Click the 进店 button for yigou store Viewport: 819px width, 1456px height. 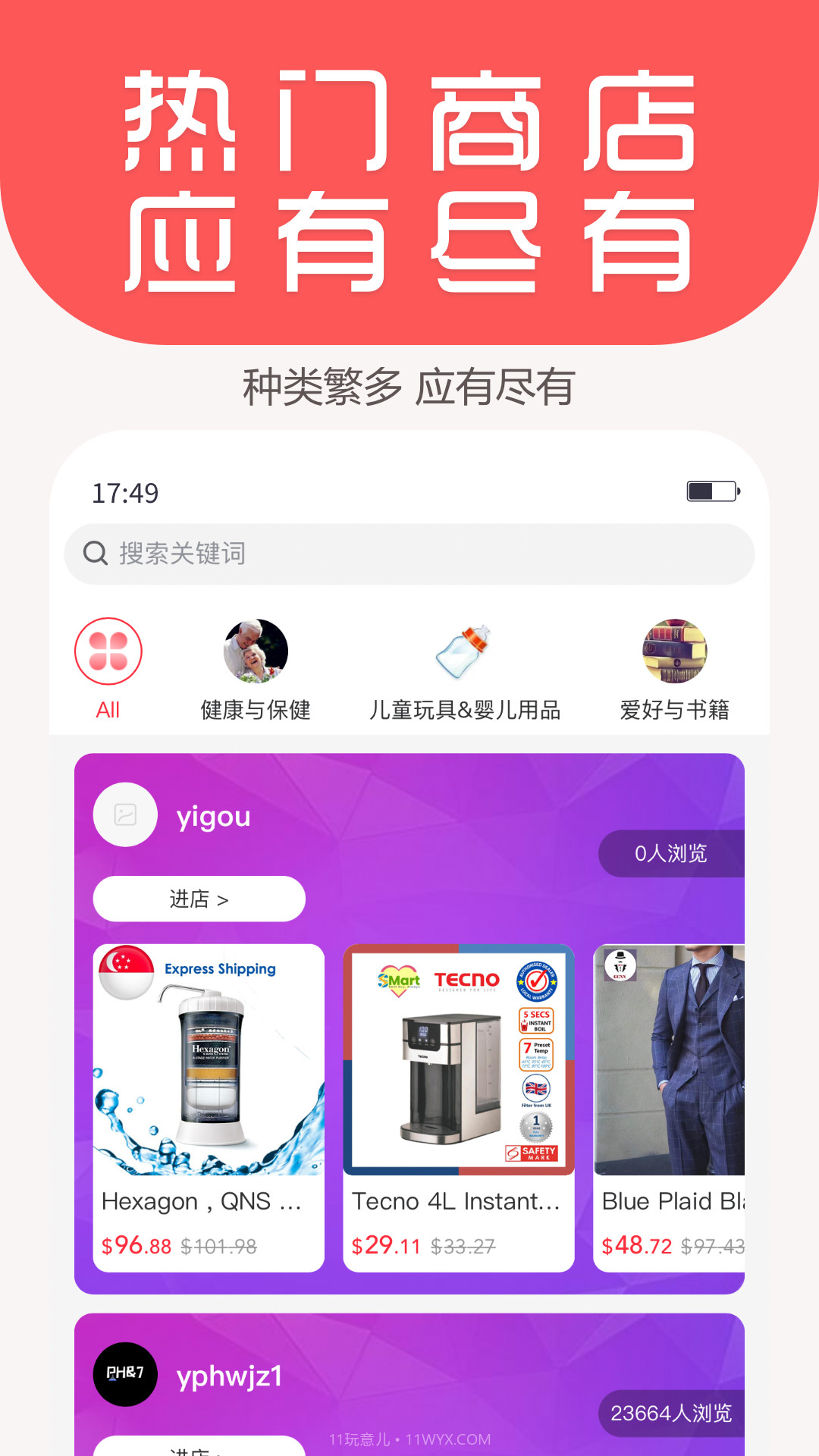(197, 899)
